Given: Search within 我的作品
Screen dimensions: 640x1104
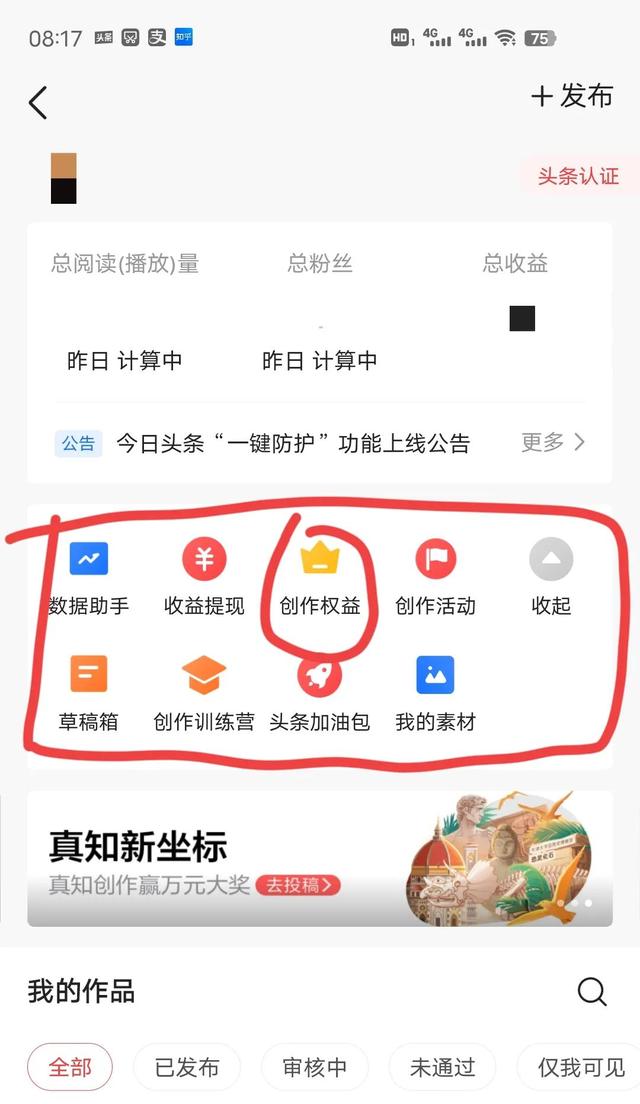Looking at the screenshot, I should (x=592, y=992).
